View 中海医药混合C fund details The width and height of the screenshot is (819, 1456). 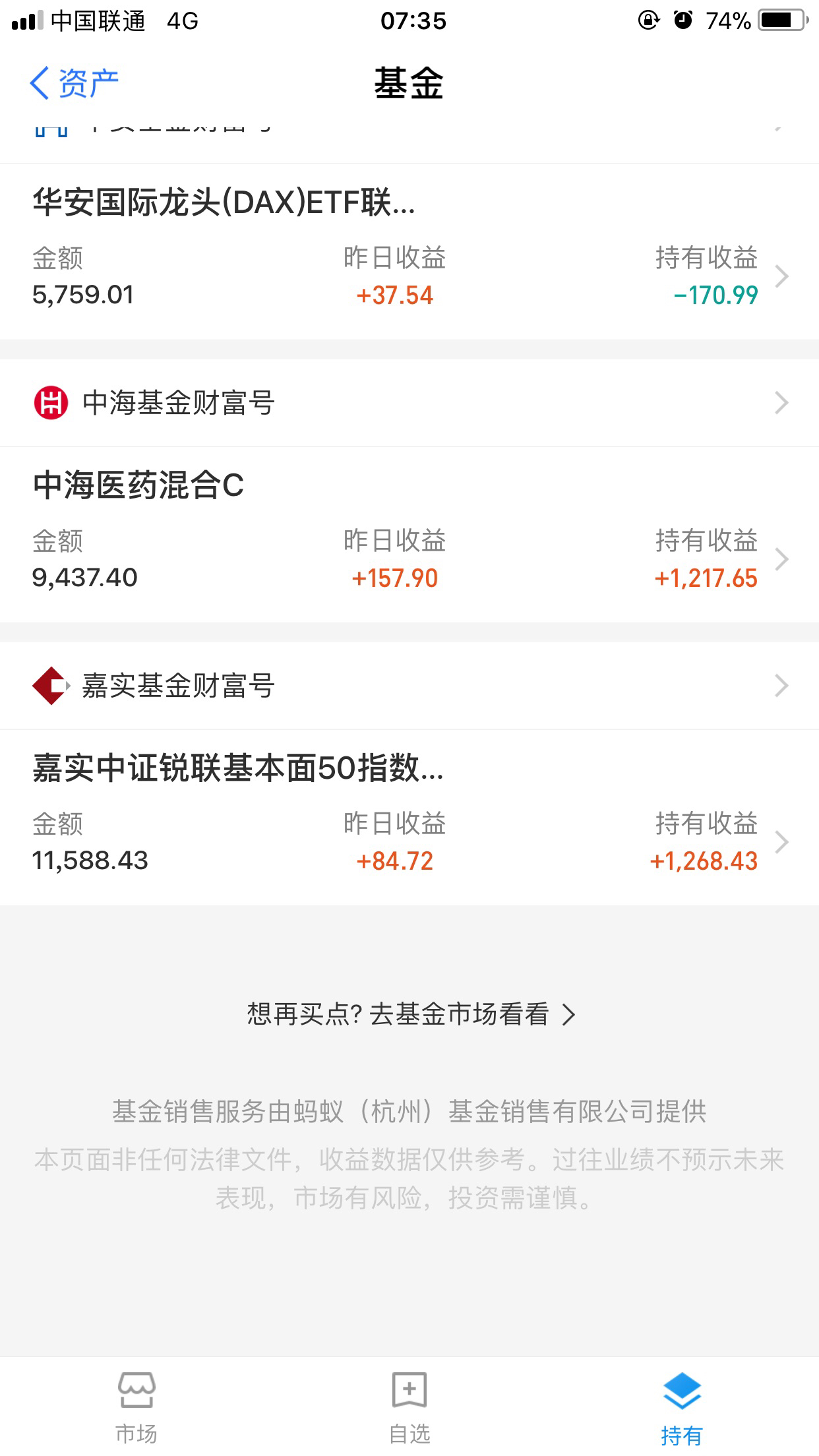[x=409, y=535]
